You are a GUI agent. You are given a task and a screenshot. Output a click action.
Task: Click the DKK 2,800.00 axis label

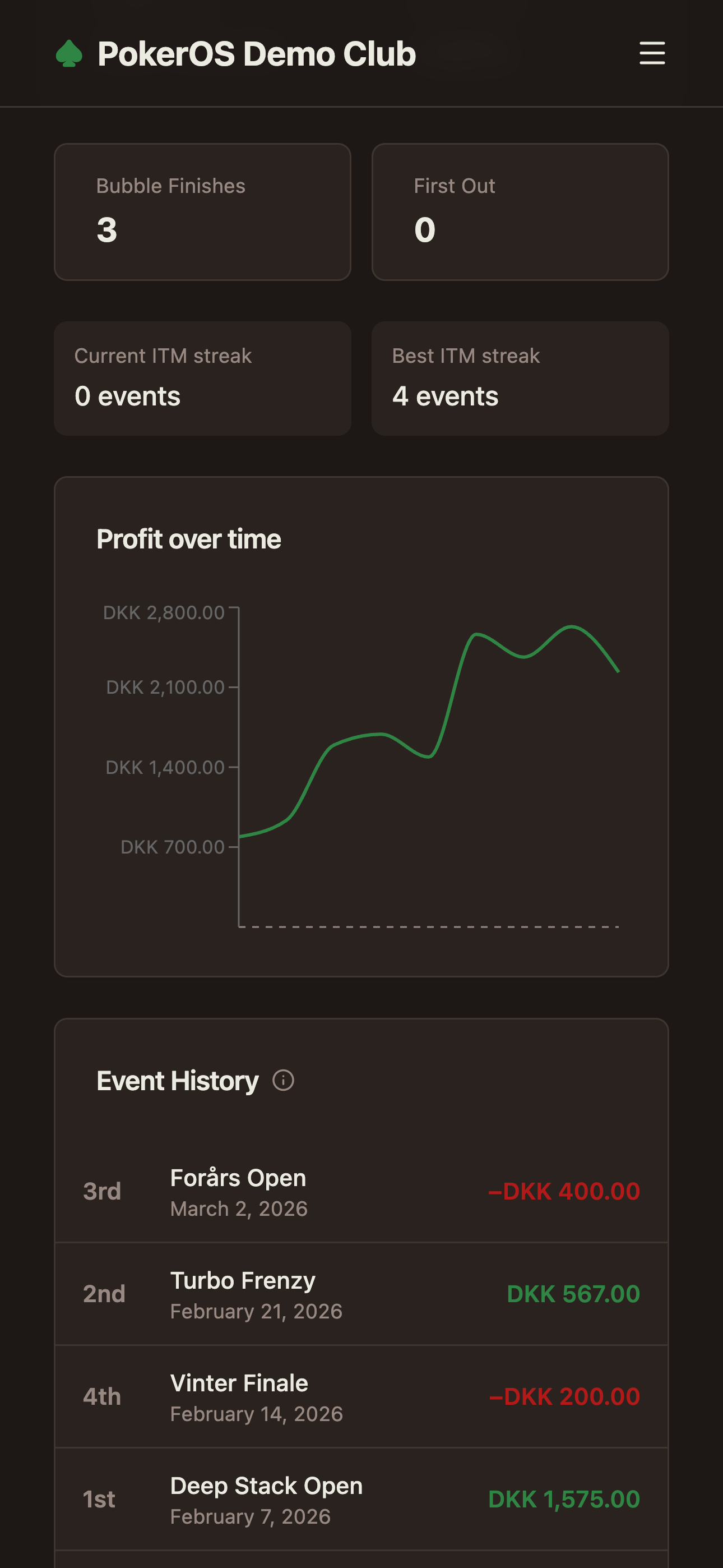click(x=164, y=613)
